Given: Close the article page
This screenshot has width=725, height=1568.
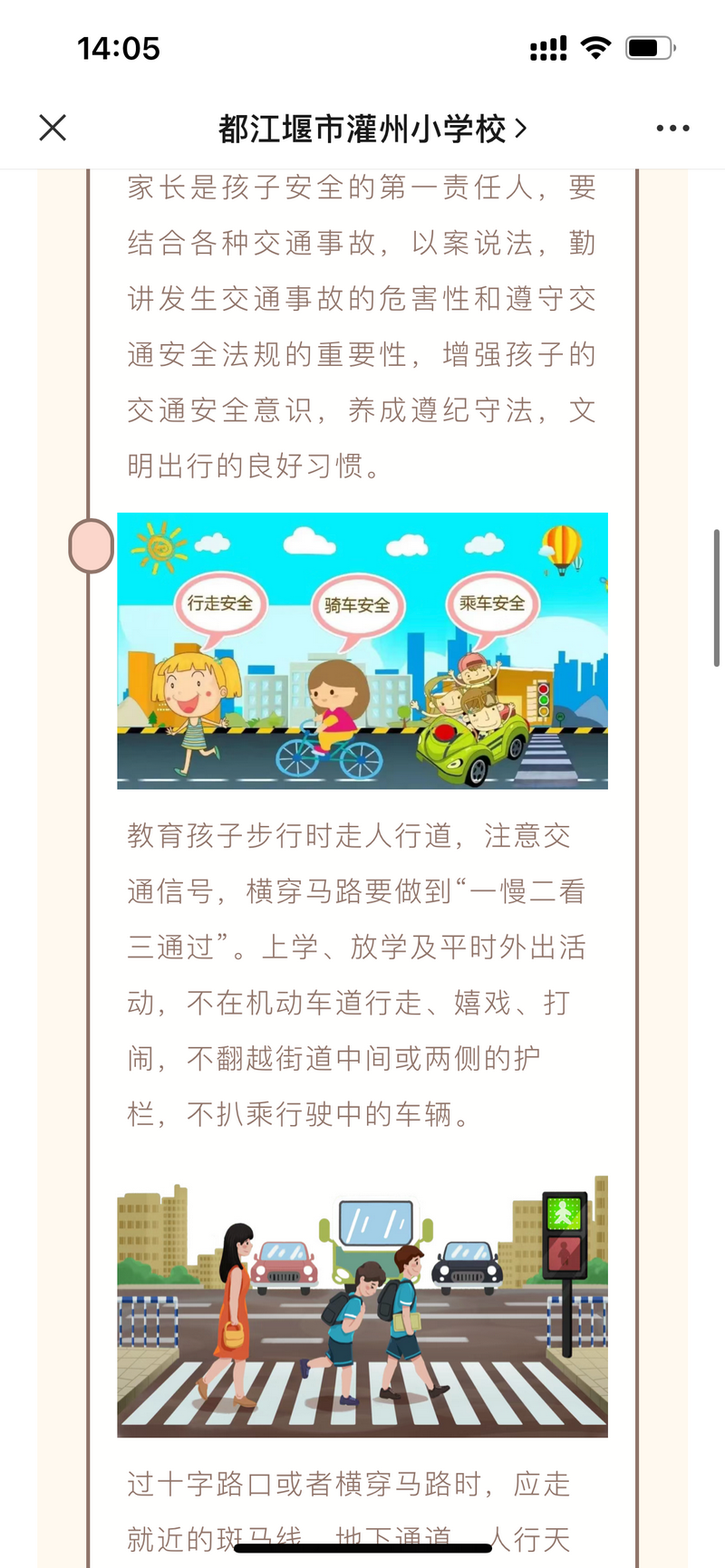Looking at the screenshot, I should pyautogui.click(x=53, y=128).
